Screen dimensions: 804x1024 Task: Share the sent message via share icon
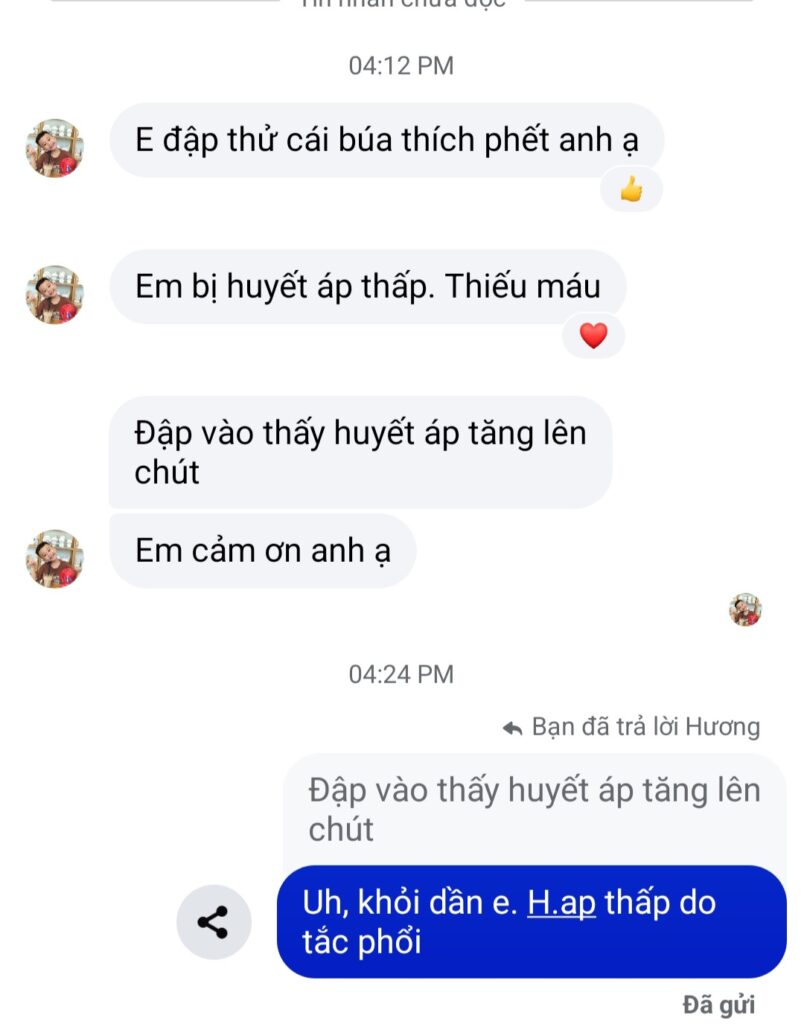pyautogui.click(x=212, y=922)
